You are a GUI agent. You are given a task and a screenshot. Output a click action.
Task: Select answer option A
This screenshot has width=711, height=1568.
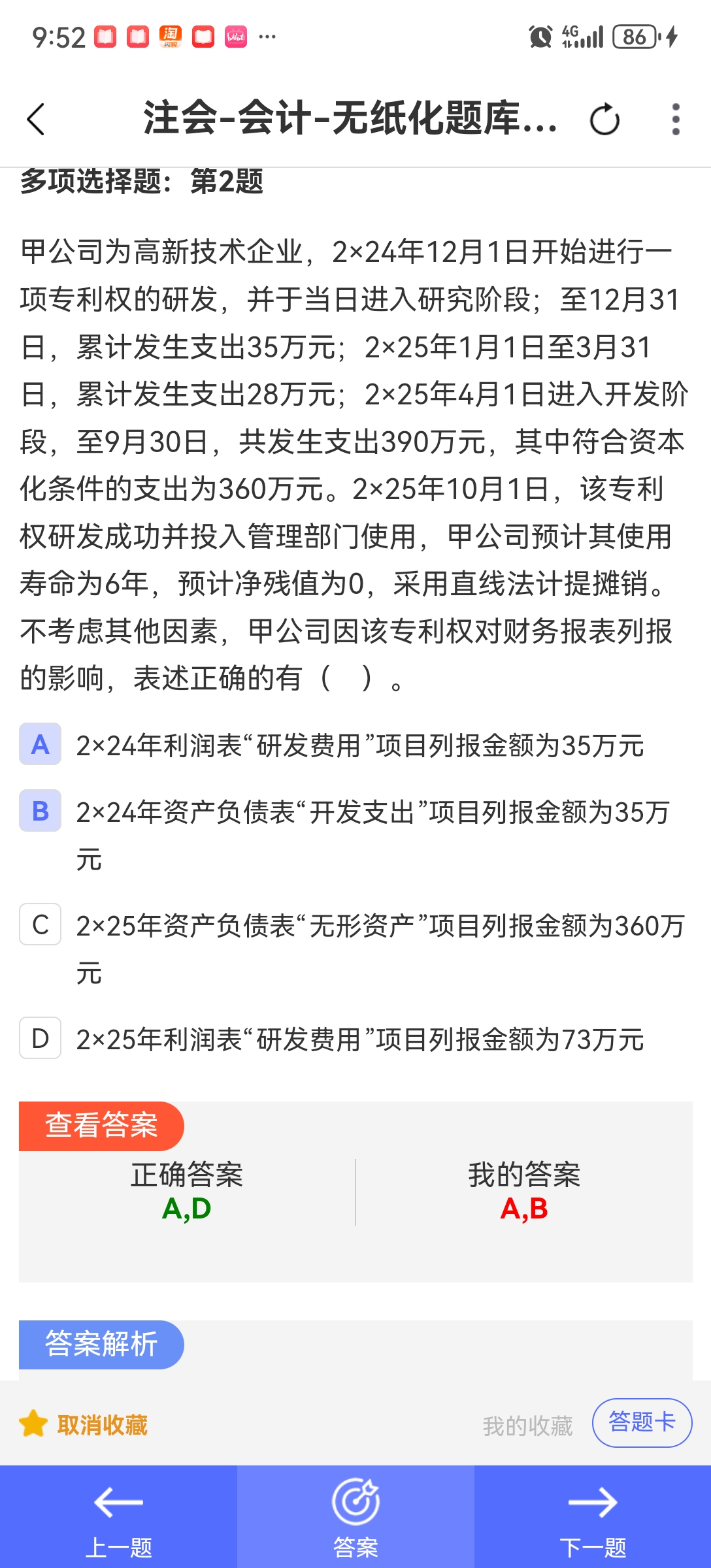tap(41, 744)
